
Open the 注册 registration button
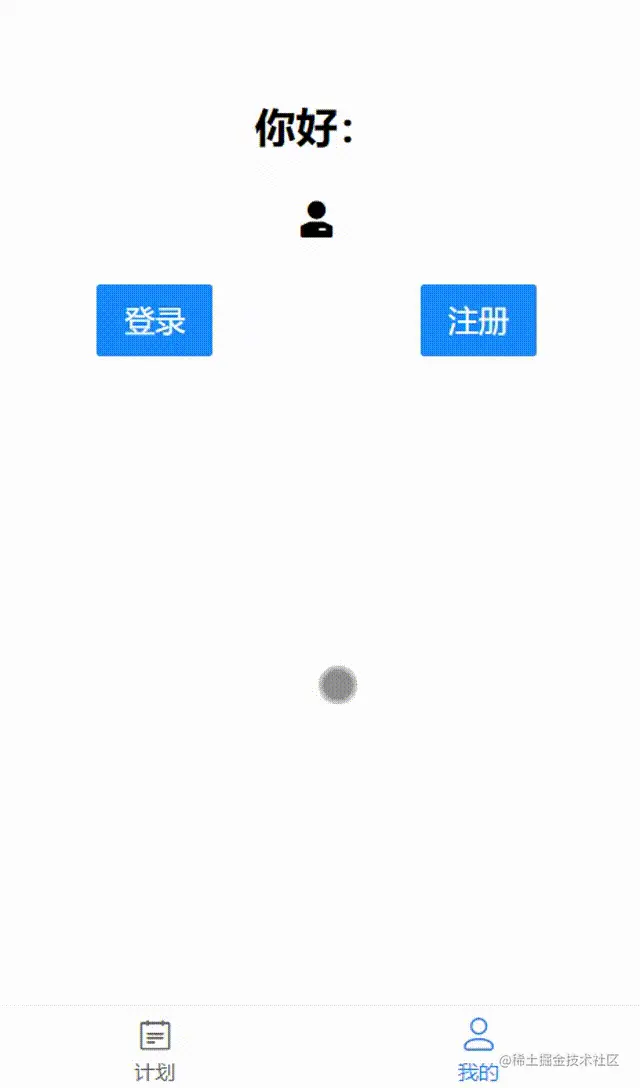point(478,320)
